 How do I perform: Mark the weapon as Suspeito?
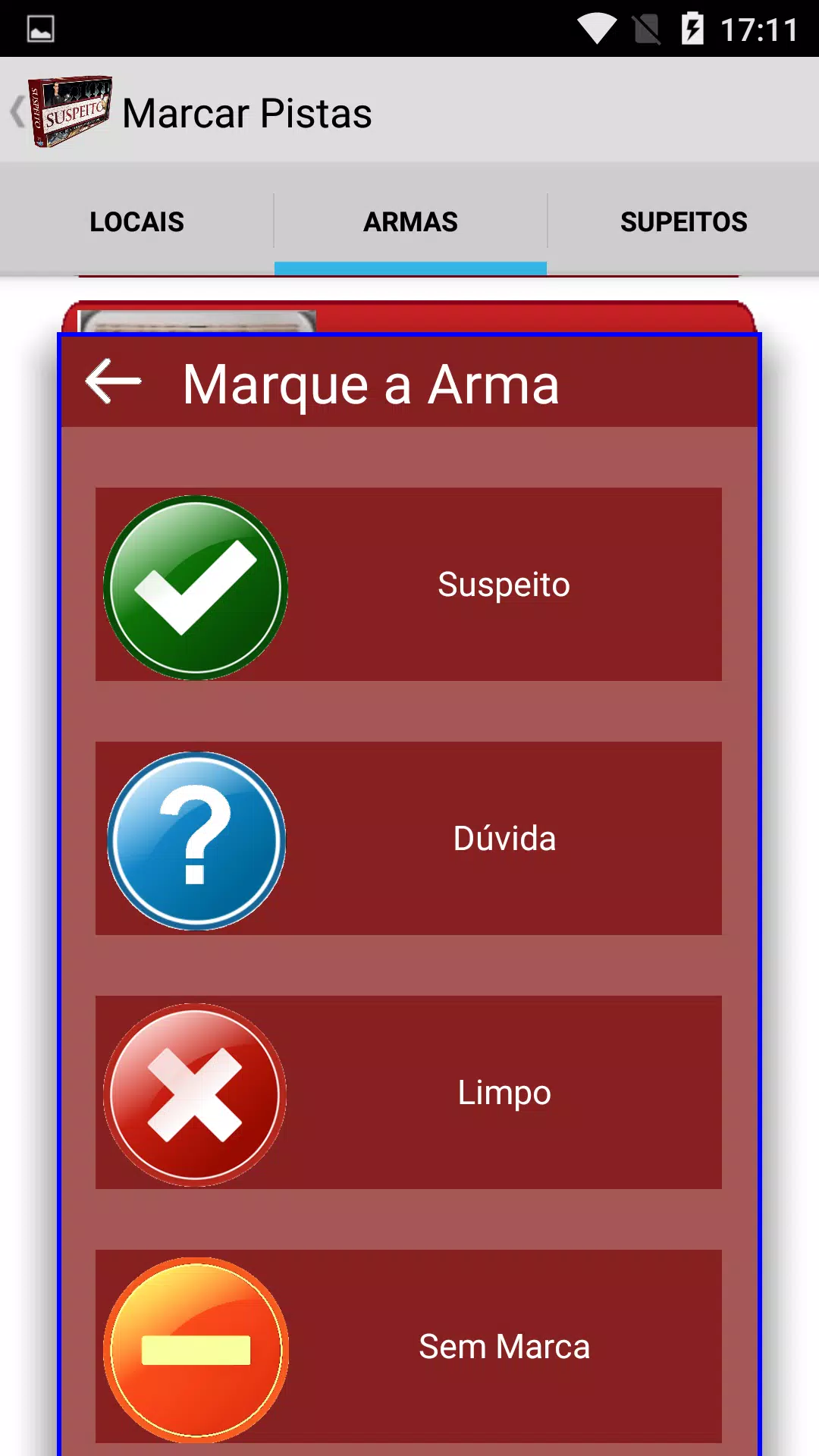(409, 584)
